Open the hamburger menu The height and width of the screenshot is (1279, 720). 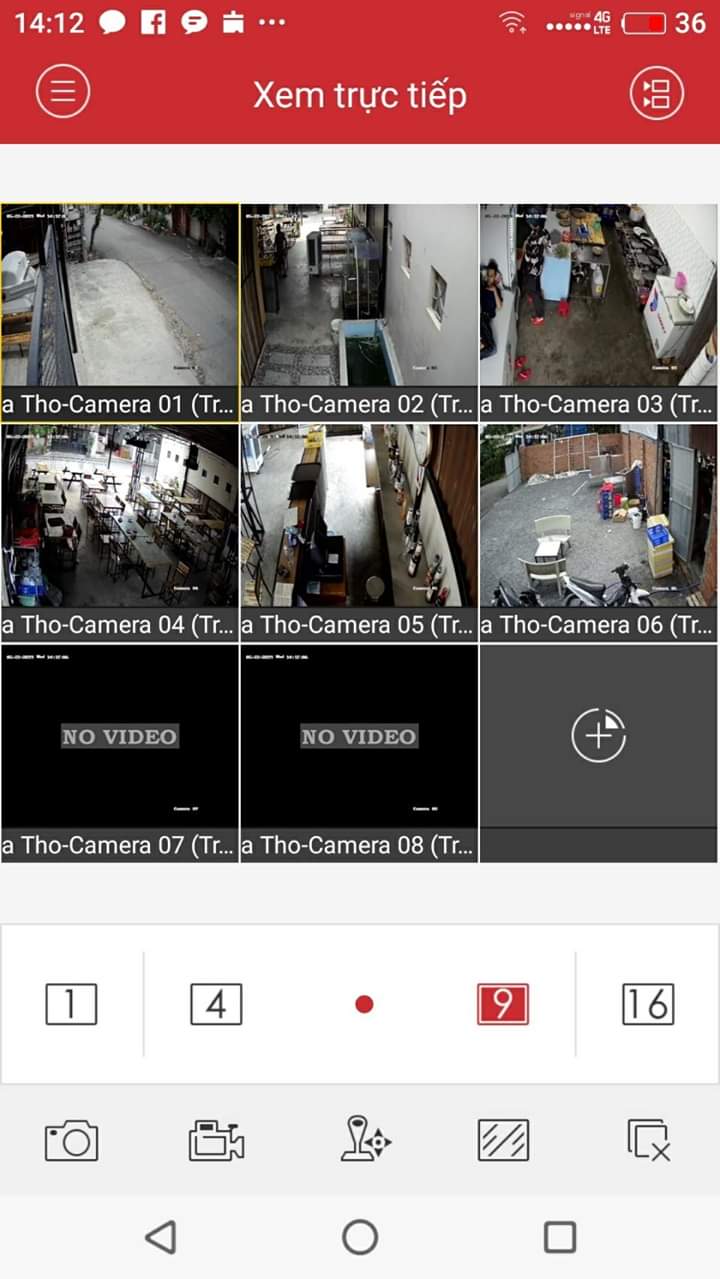(63, 92)
